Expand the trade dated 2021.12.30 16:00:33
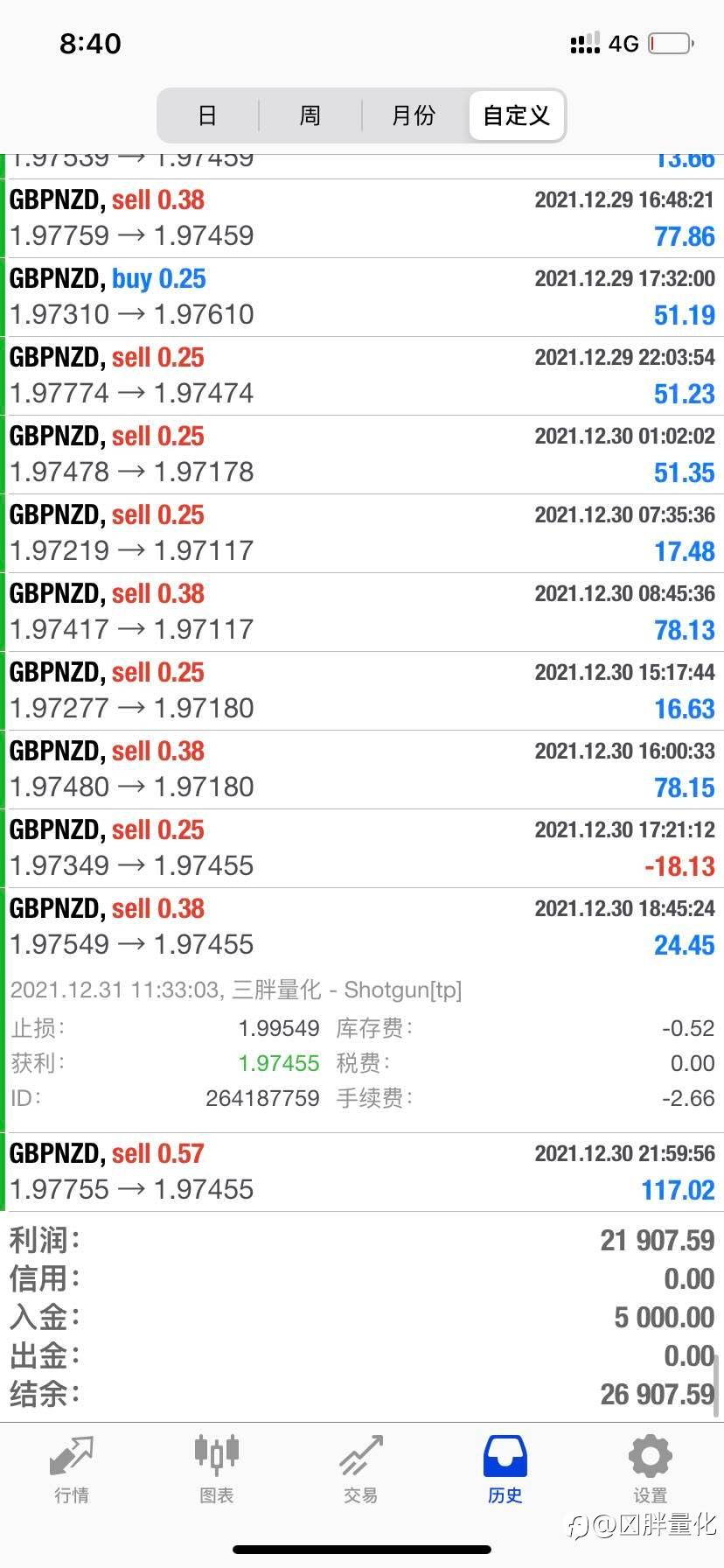Screen dimensions: 724x1568 [362, 769]
